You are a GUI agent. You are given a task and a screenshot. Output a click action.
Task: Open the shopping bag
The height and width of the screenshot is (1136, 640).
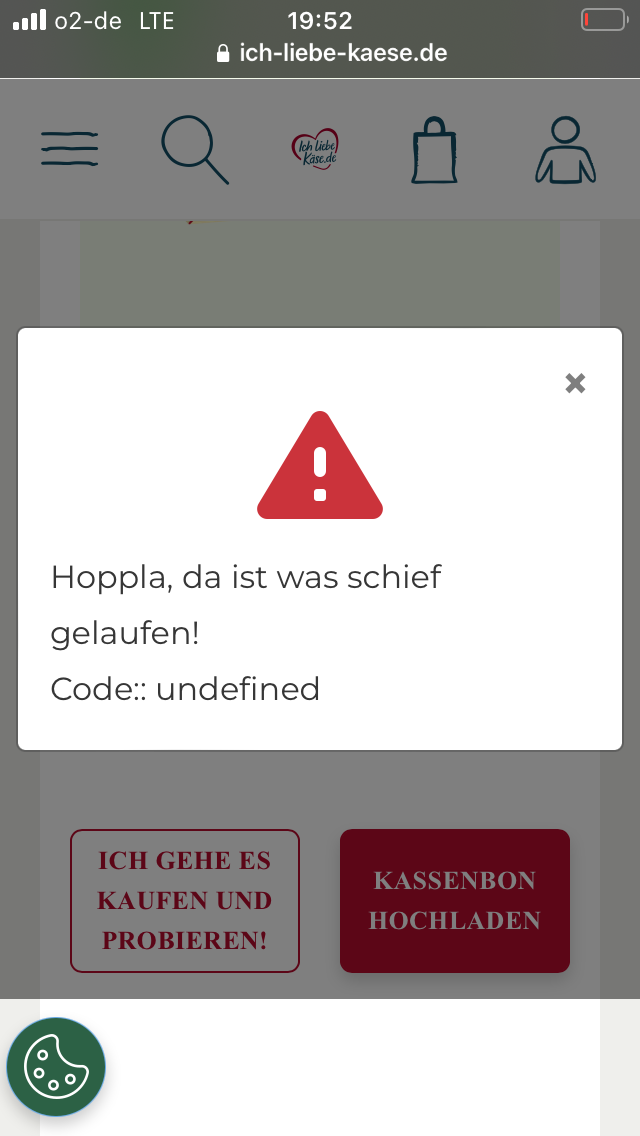[x=434, y=149]
